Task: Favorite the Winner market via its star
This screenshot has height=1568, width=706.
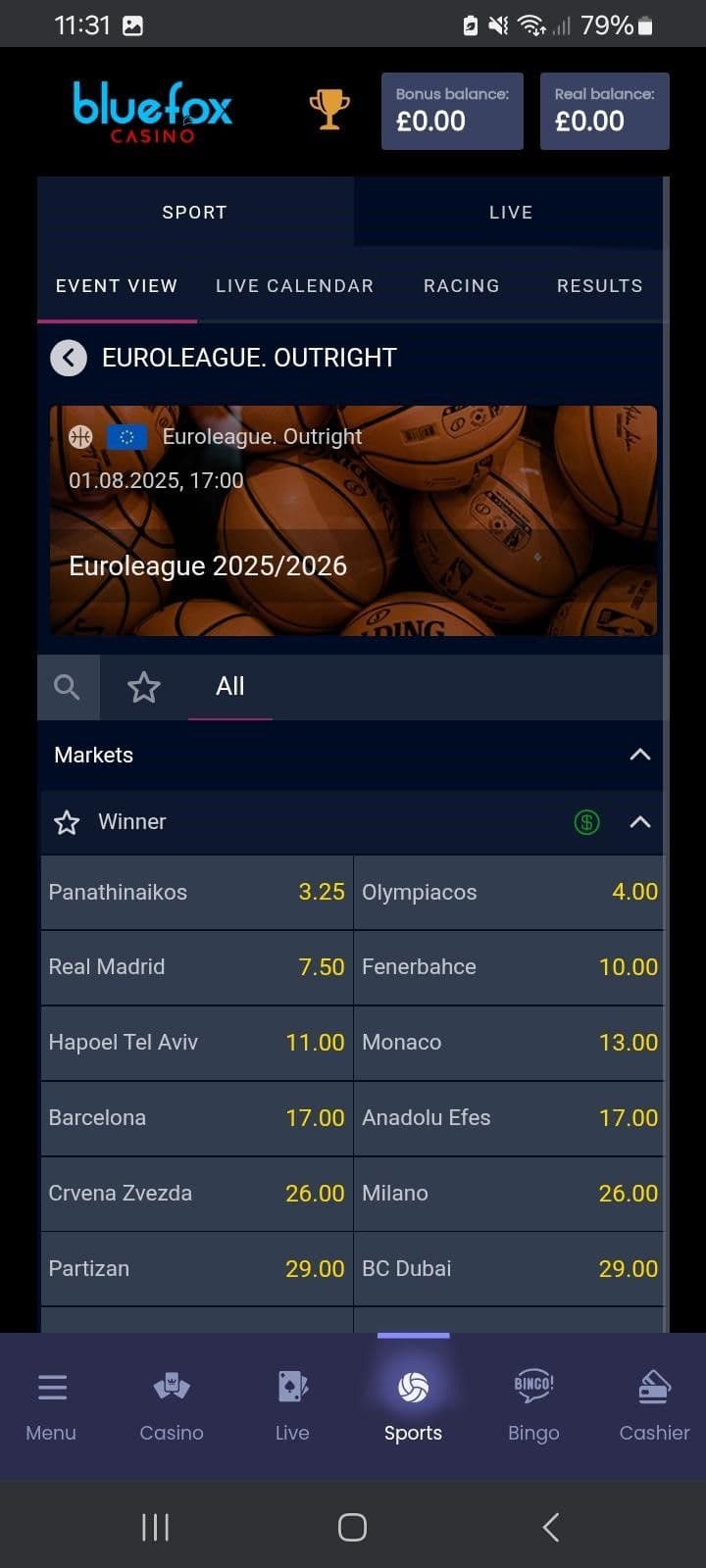Action: point(66,822)
